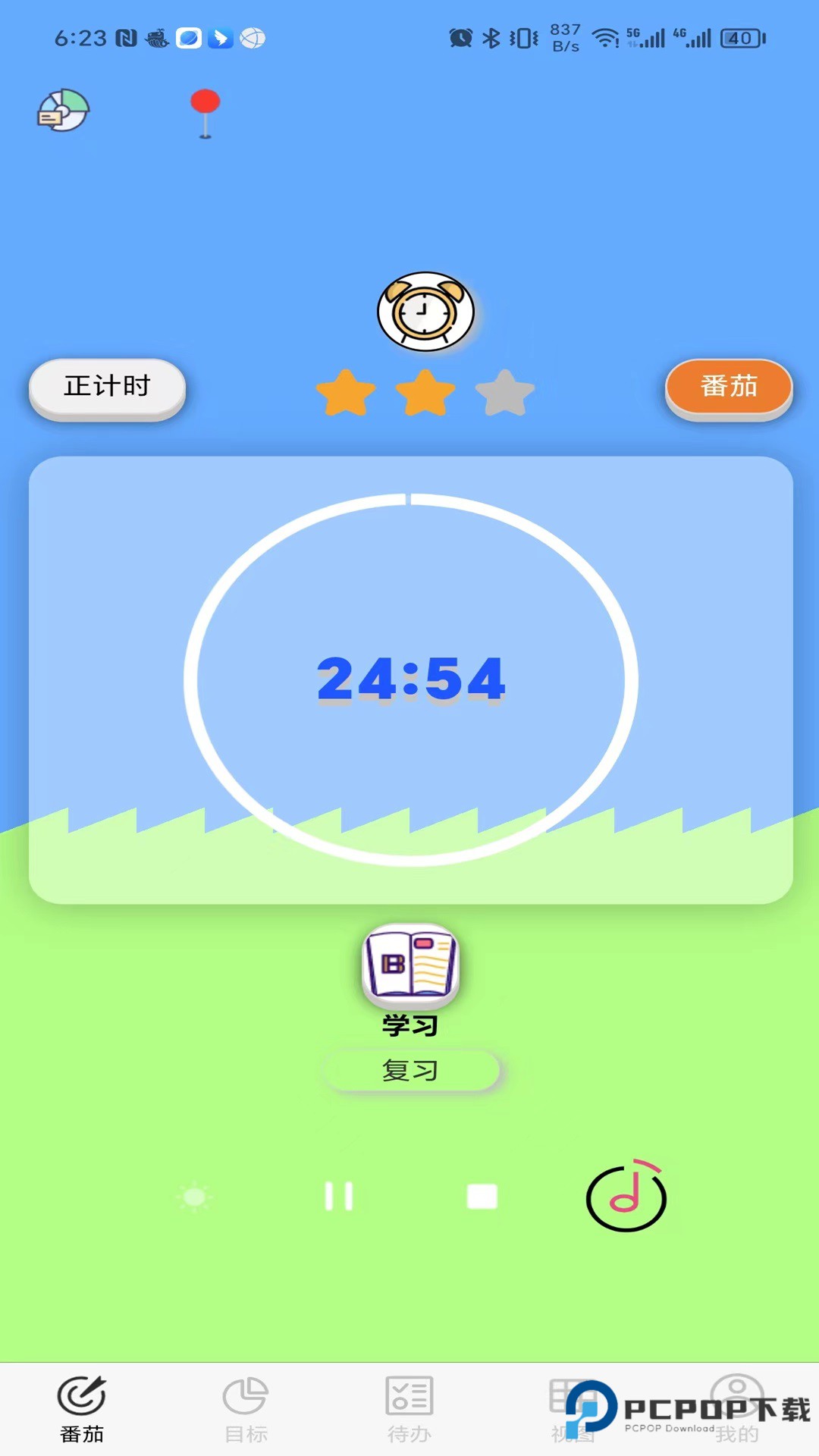Pause the running pomodoro timer

click(340, 1197)
